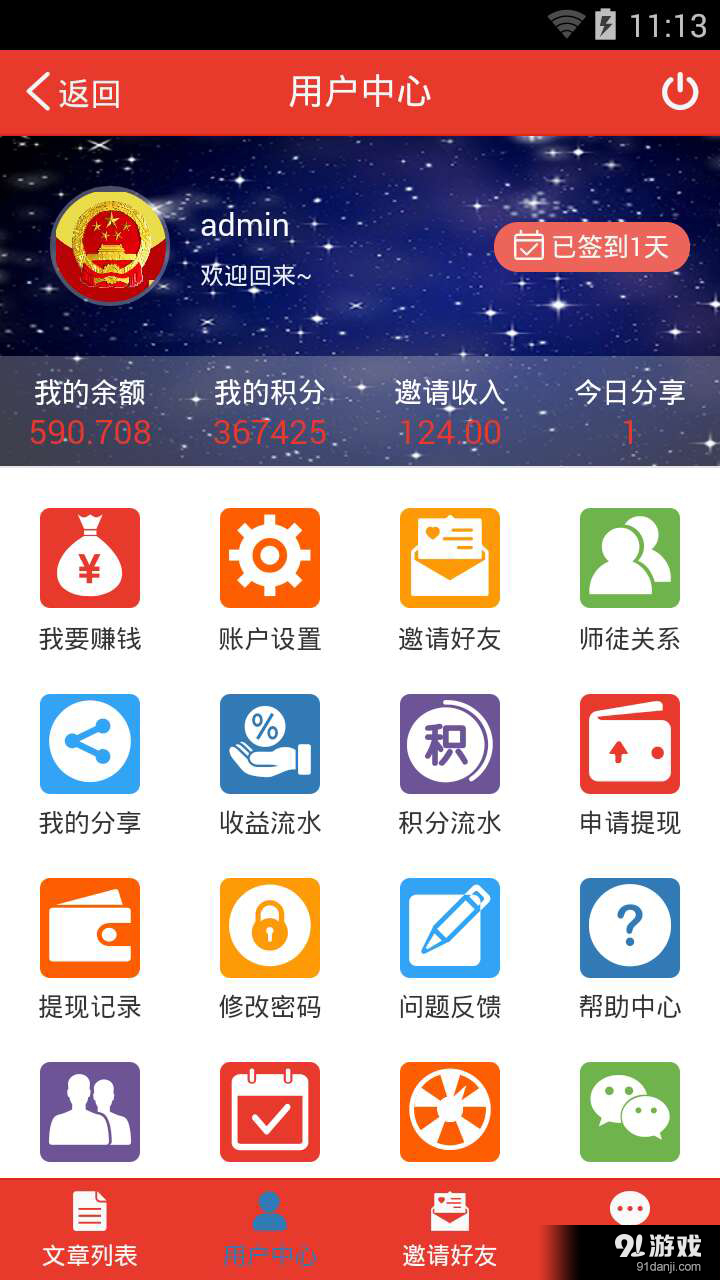Tap the 问题反馈 feedback pencil icon
The height and width of the screenshot is (1280, 720).
[x=450, y=927]
